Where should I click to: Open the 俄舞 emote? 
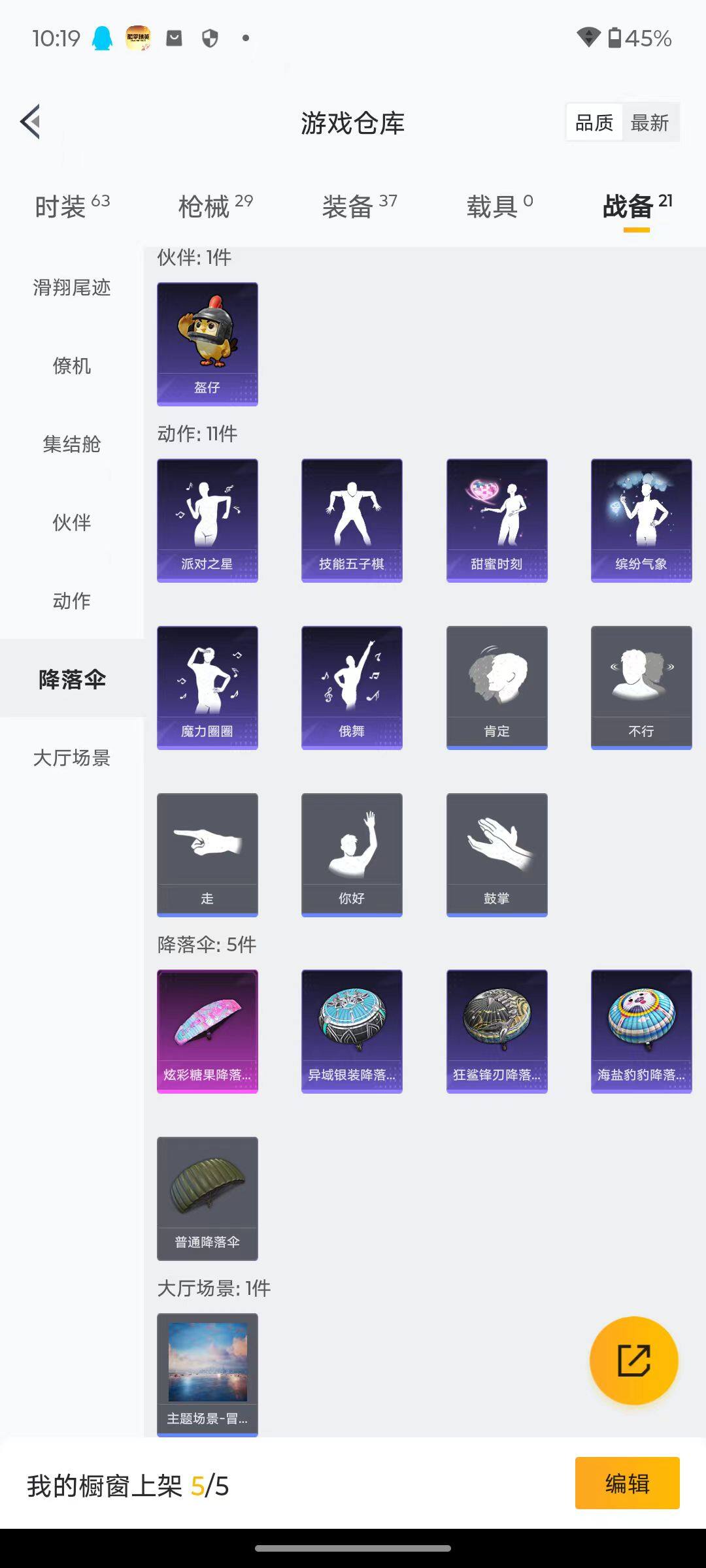point(352,687)
